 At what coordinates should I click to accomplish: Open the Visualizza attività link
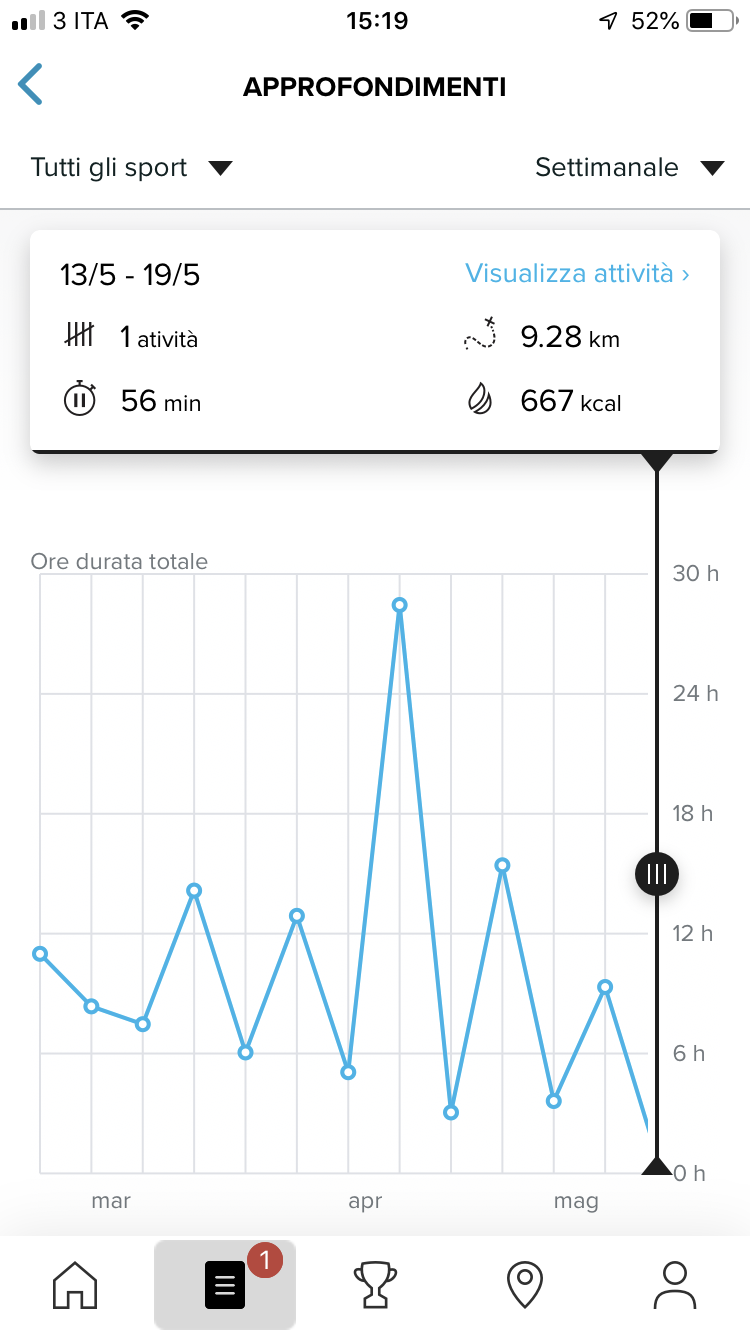coord(577,273)
